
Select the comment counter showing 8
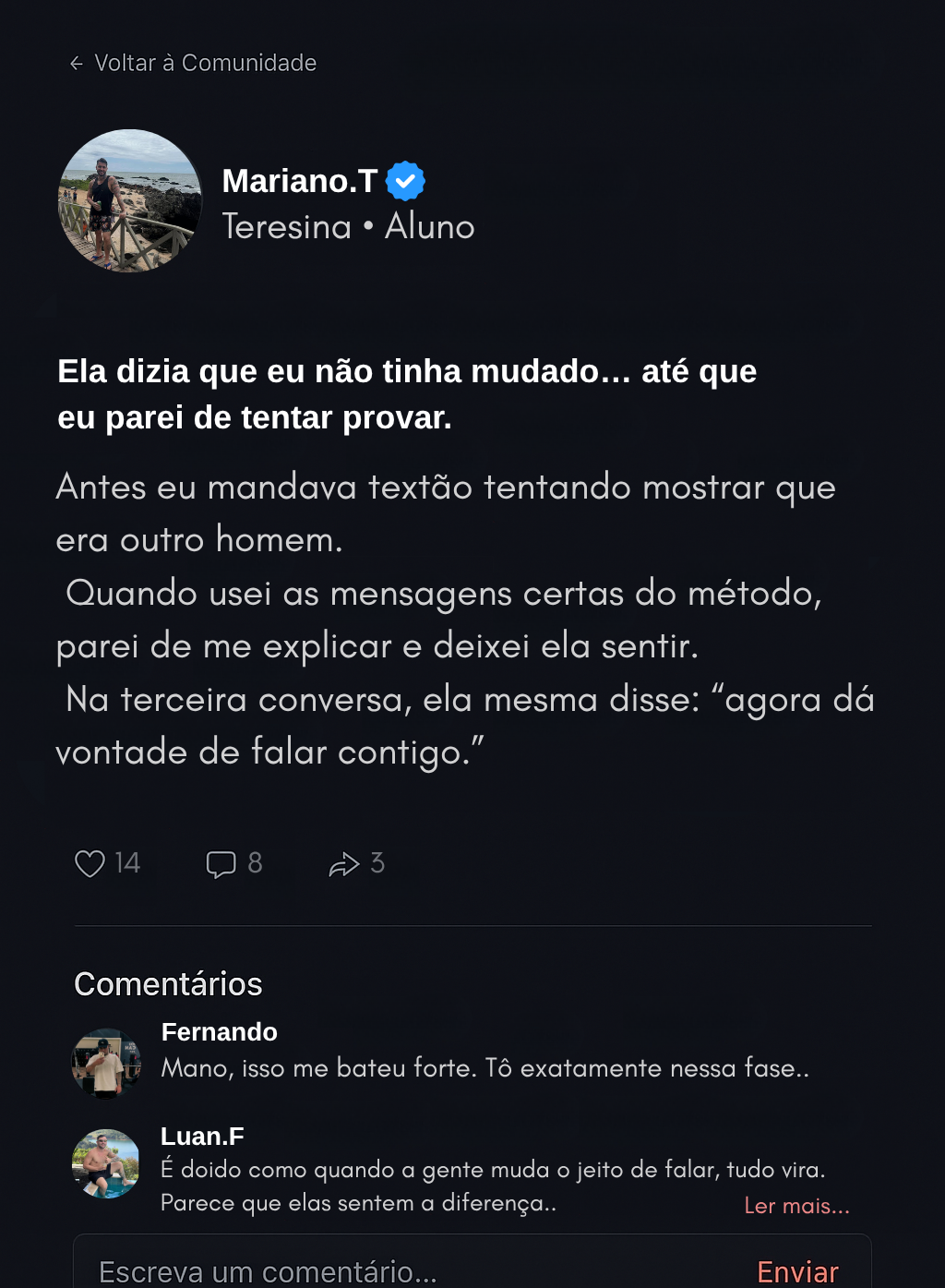256,863
